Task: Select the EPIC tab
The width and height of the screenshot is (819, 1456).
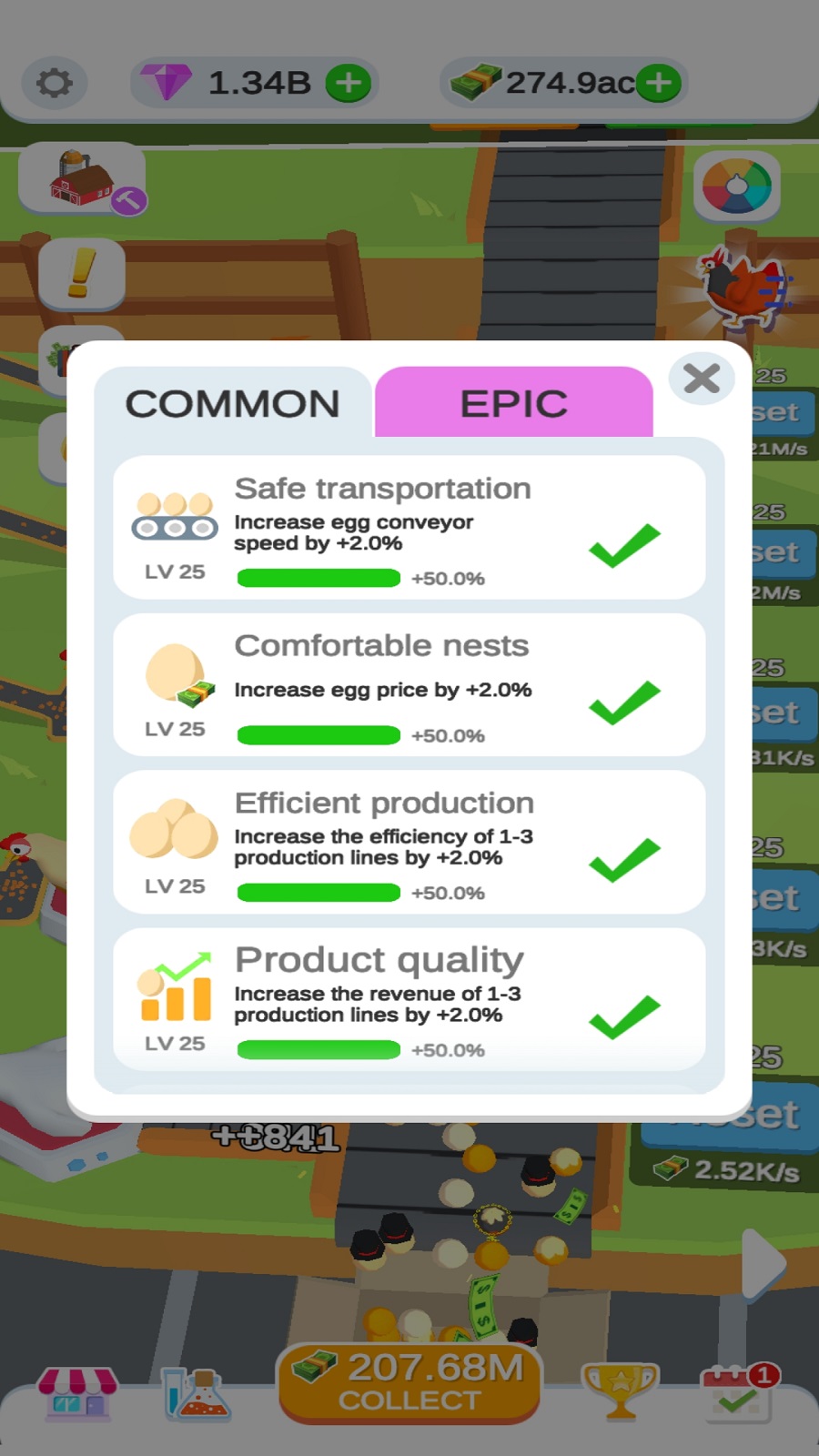Action: (513, 403)
